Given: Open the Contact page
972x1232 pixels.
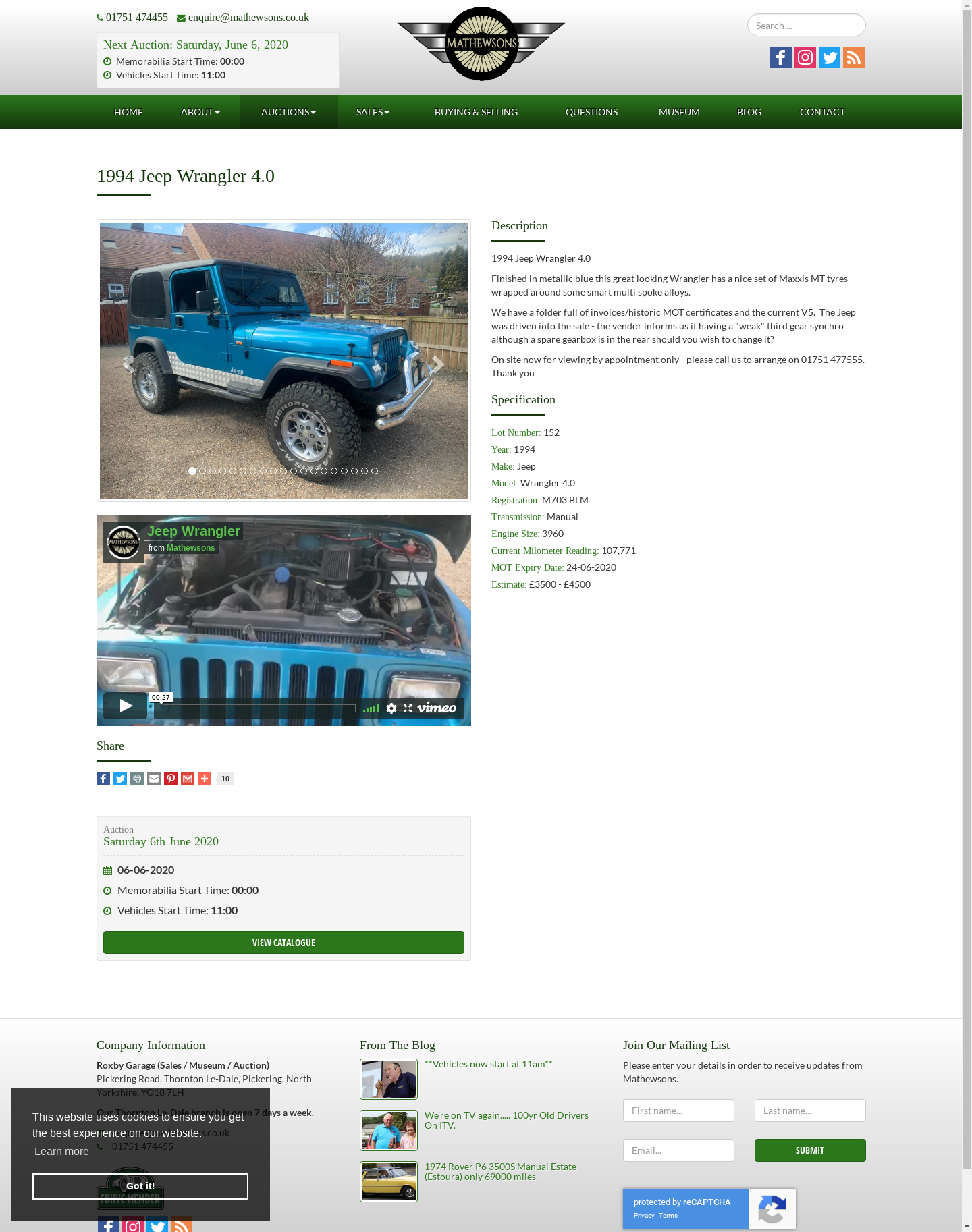Looking at the screenshot, I should point(821,112).
